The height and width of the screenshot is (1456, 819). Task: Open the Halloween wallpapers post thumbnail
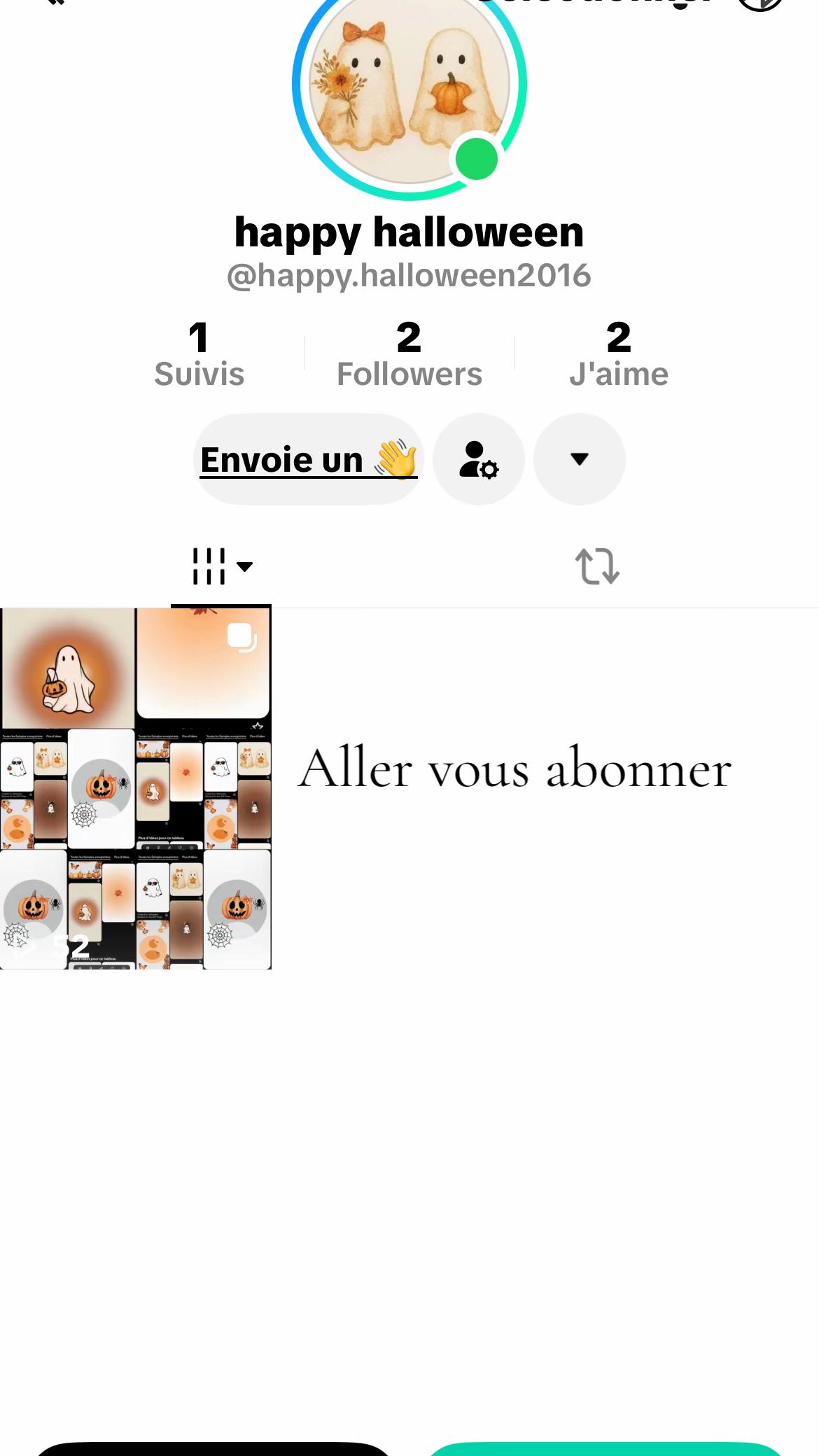click(x=136, y=788)
